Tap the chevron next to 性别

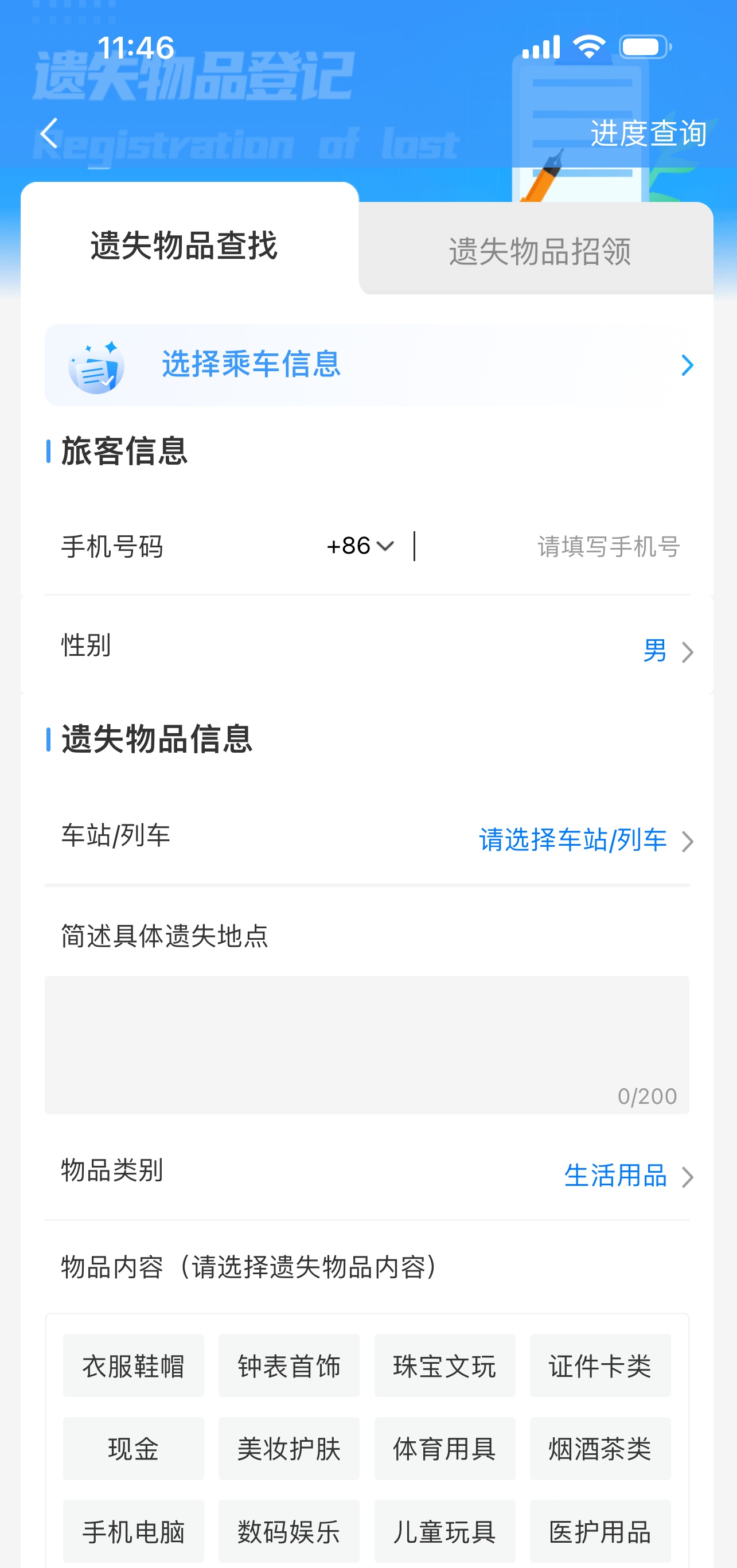click(688, 652)
